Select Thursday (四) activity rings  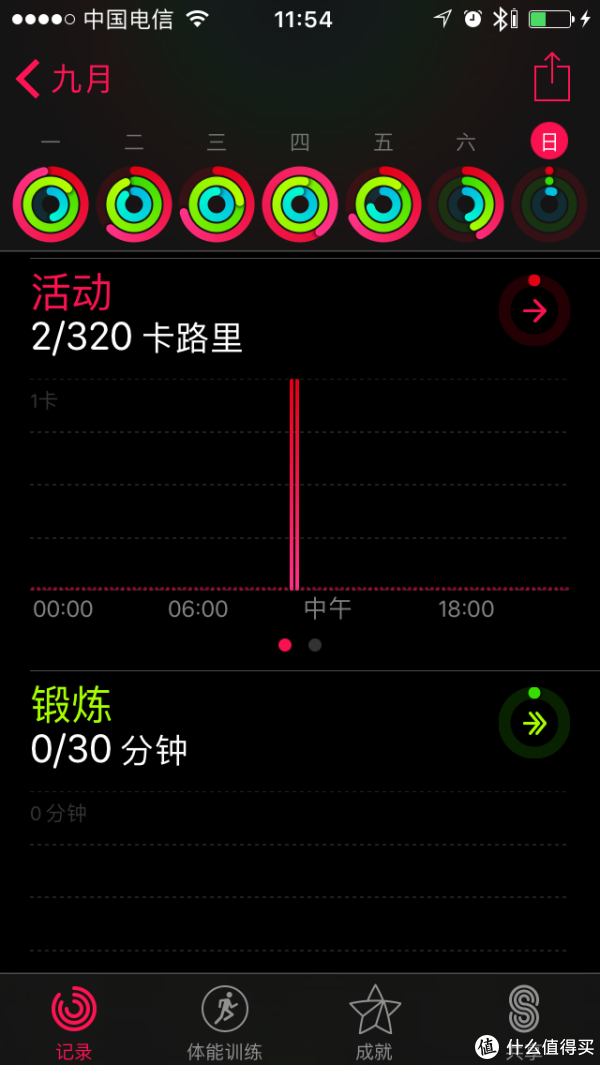tap(300, 204)
